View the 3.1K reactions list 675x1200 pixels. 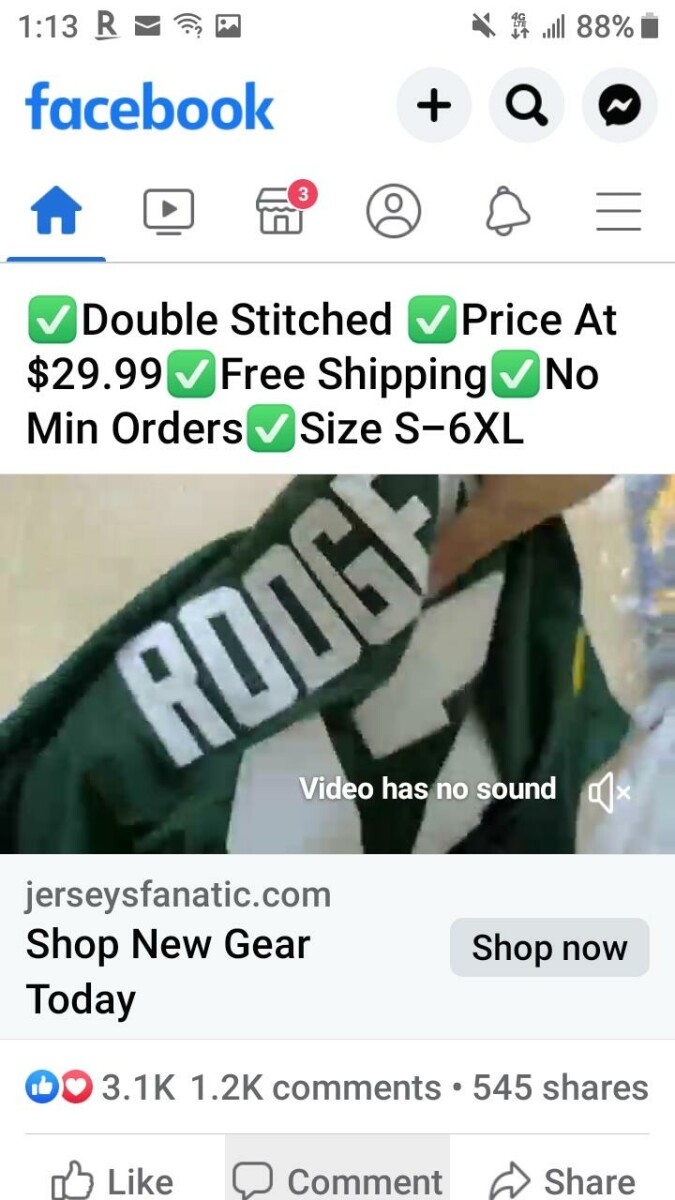tap(100, 1087)
